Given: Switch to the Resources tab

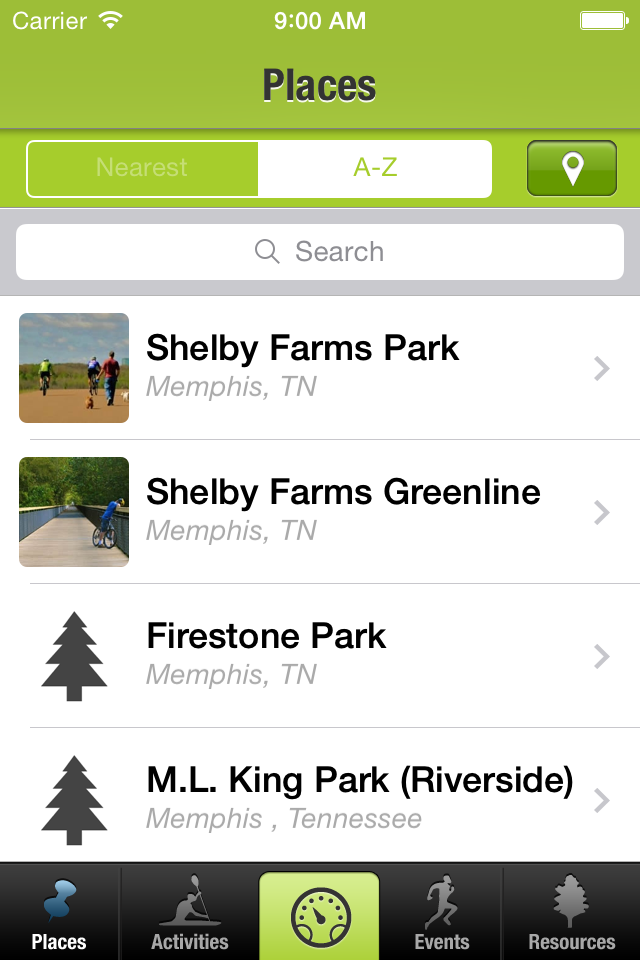Looking at the screenshot, I should click(572, 914).
